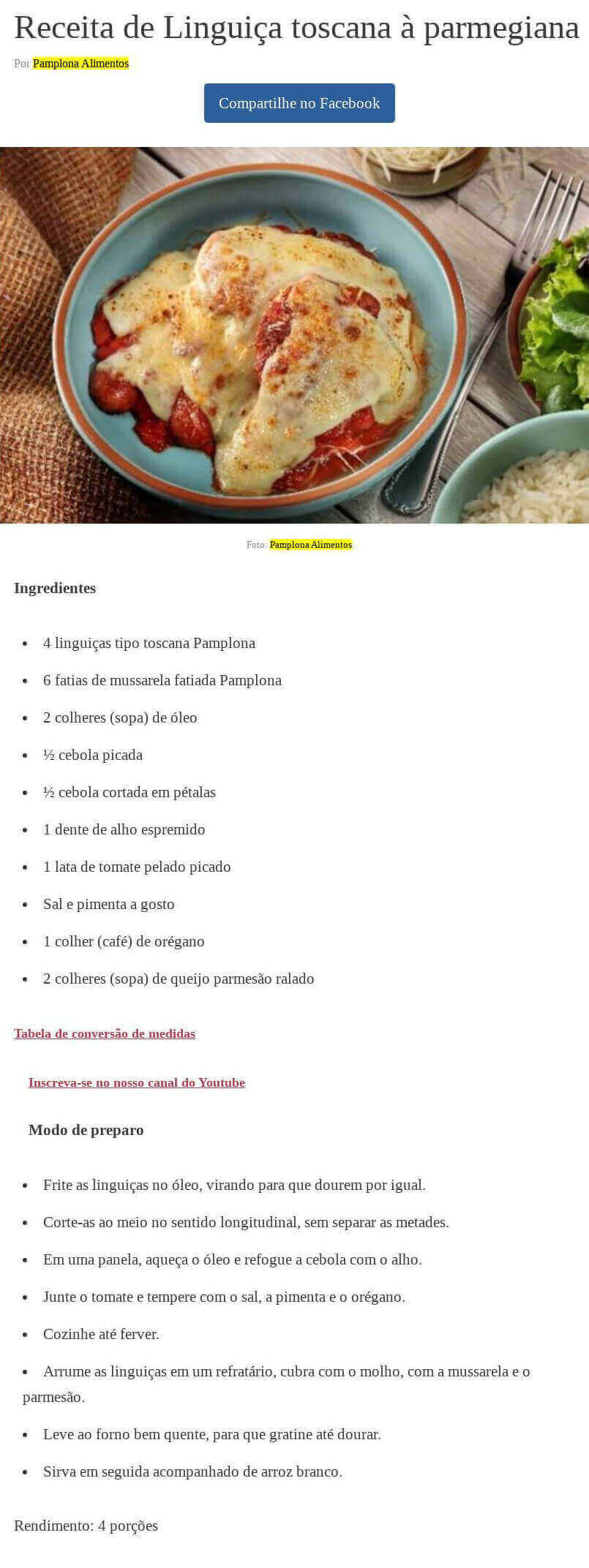The width and height of the screenshot is (589, 1568).
Task: Tap the Compartilhe no Facebook button
Action: (x=299, y=103)
